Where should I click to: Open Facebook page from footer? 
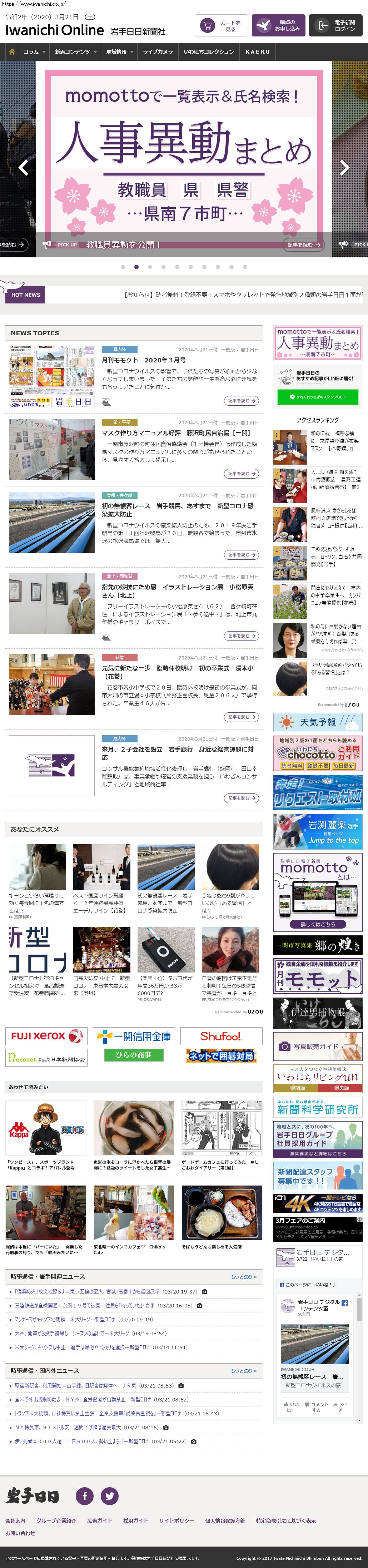85,1495
